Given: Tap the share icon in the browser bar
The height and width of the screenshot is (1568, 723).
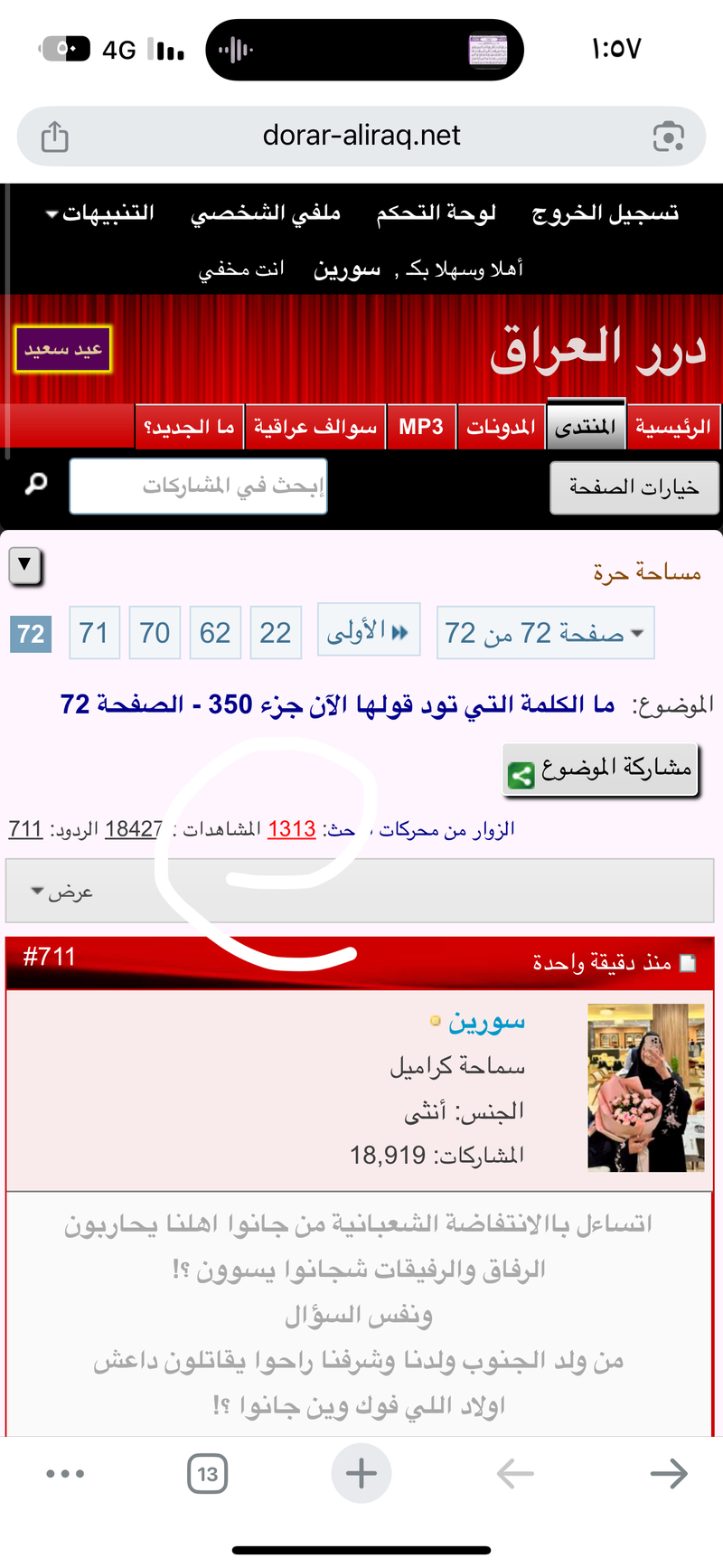Looking at the screenshot, I should [55, 137].
